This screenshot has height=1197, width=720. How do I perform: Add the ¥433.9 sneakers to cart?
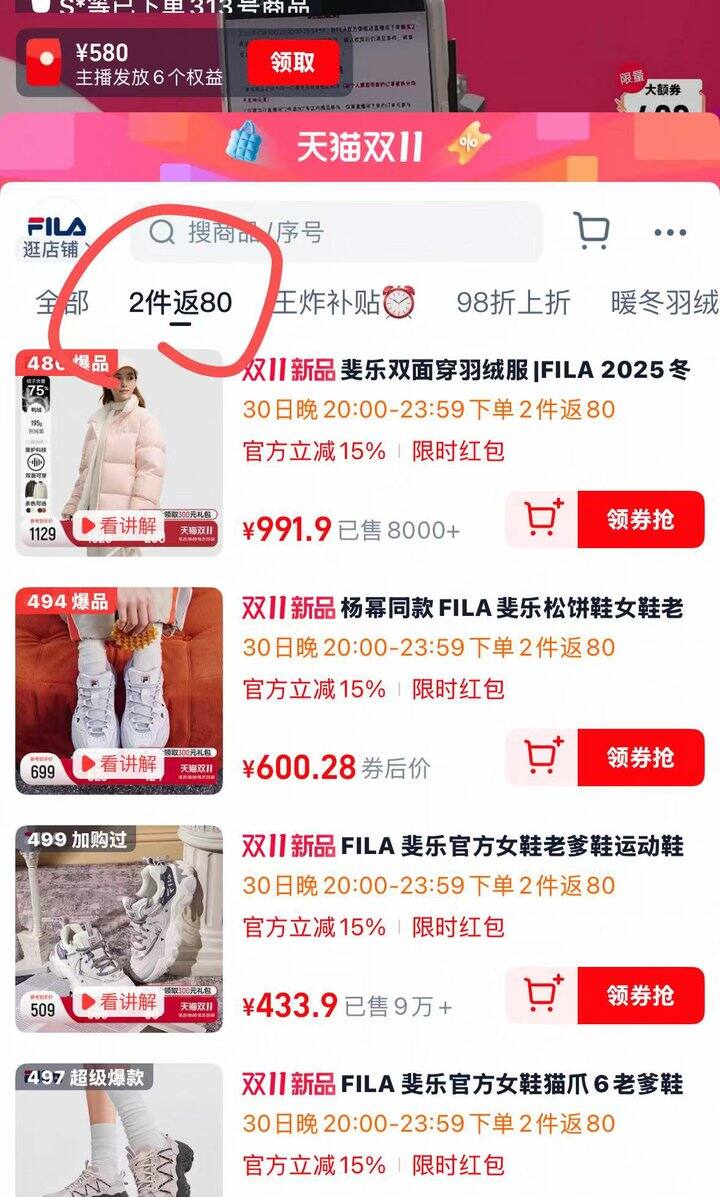tap(542, 995)
